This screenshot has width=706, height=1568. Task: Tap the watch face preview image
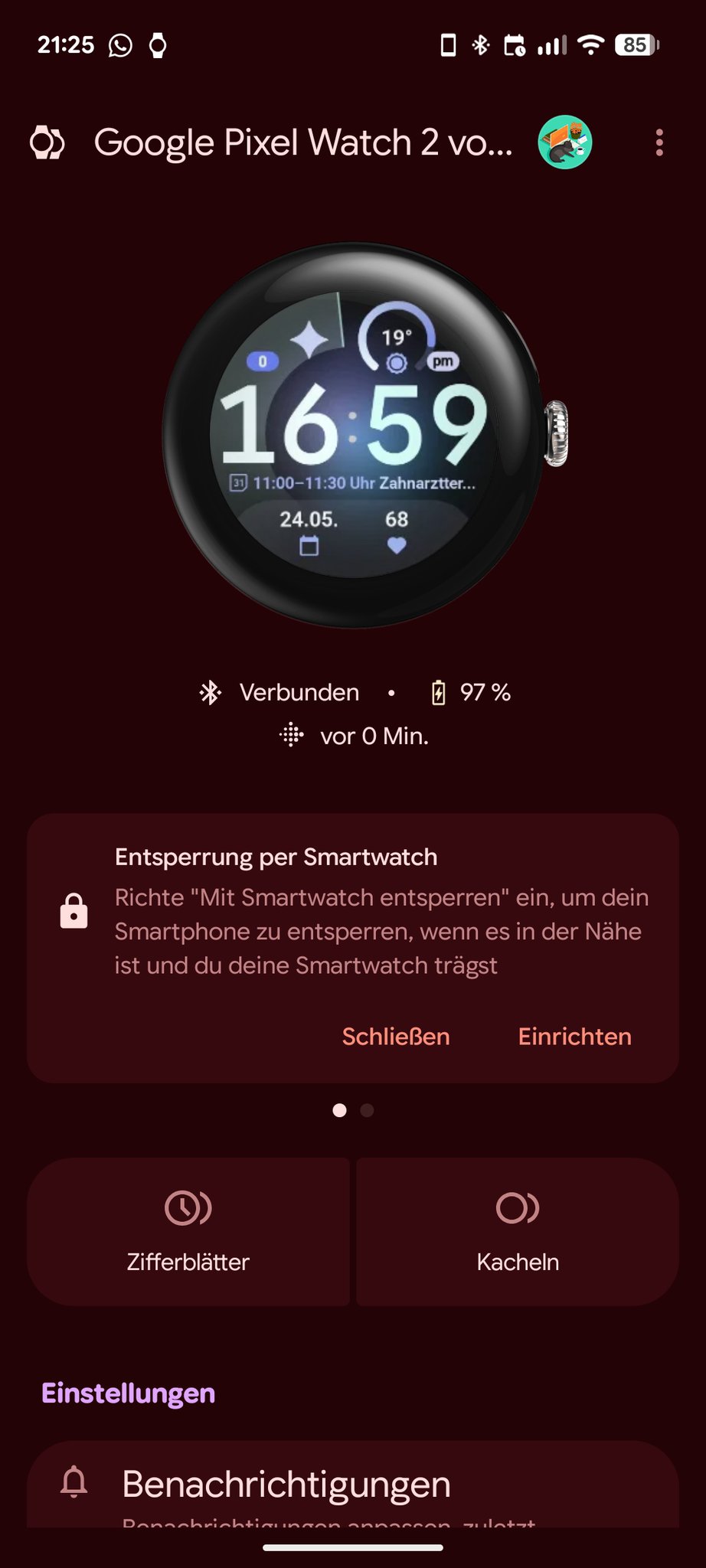(x=355, y=435)
